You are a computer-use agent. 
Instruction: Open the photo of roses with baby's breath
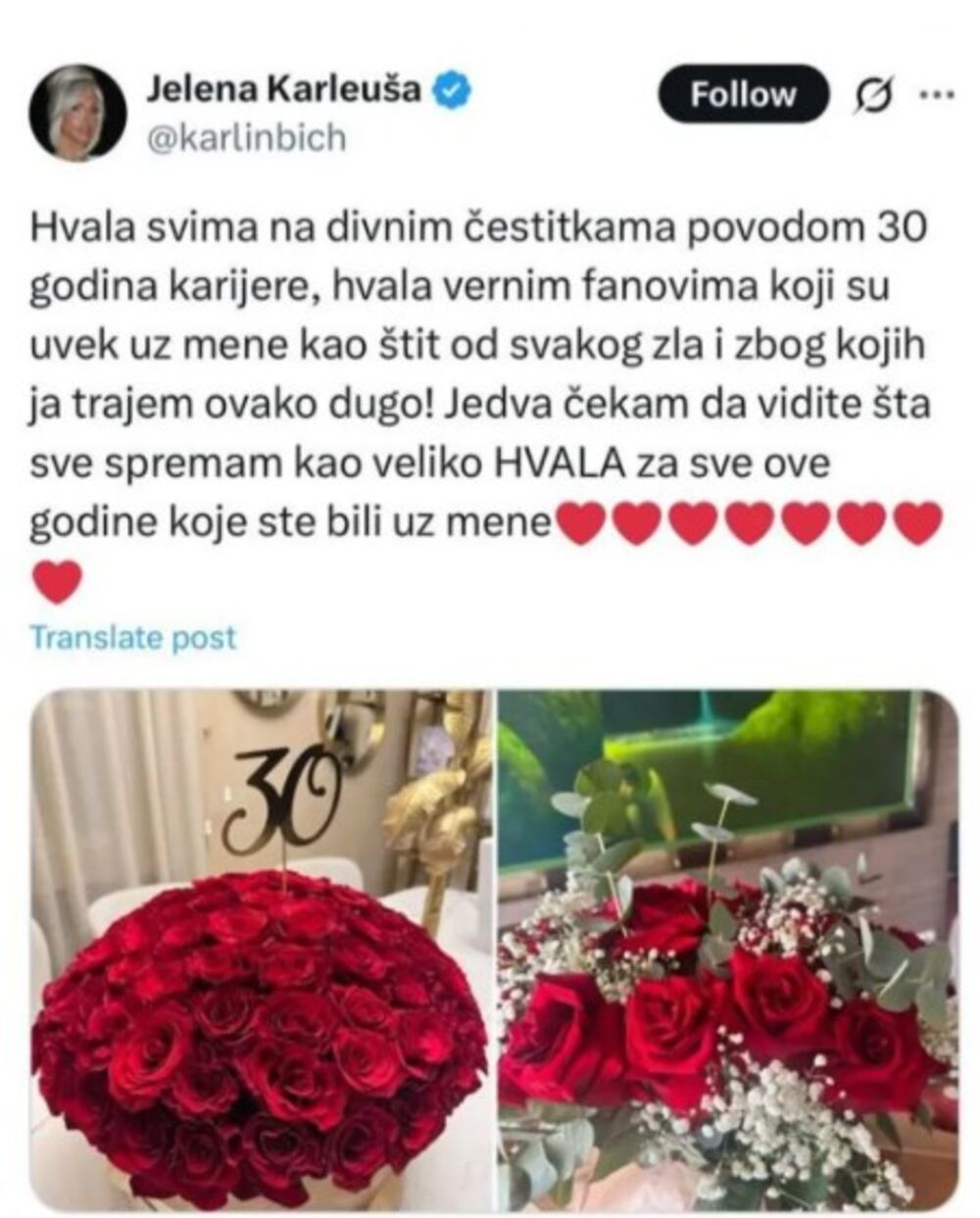pyautogui.click(x=728, y=949)
